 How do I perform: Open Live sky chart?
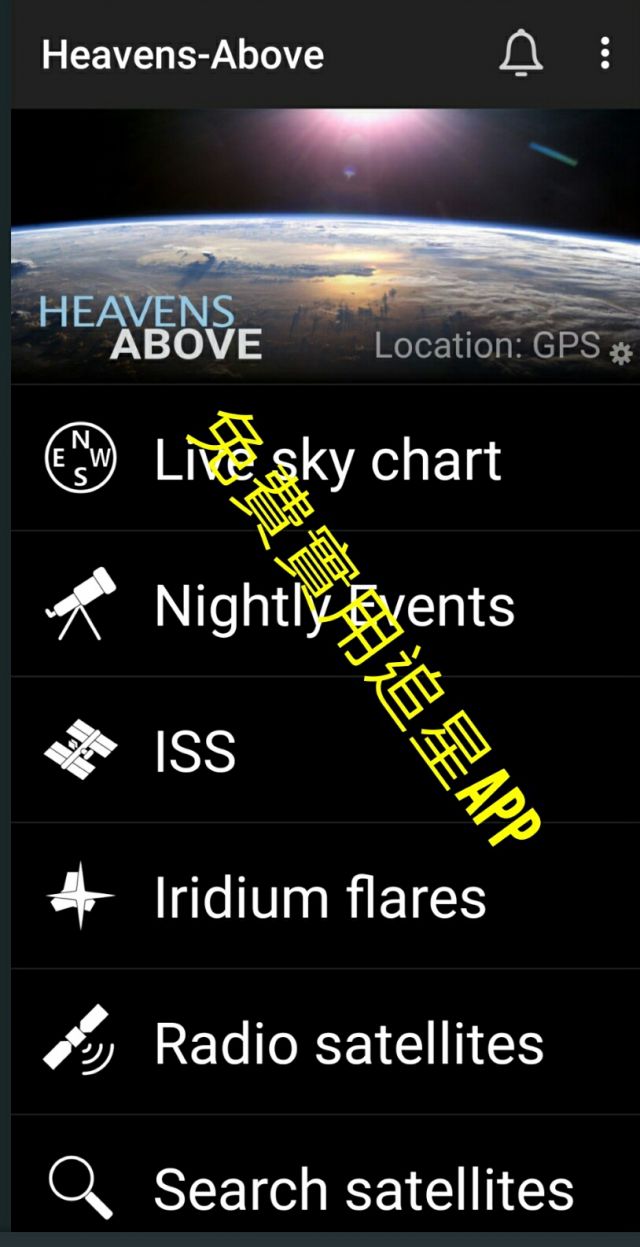[x=325, y=460]
